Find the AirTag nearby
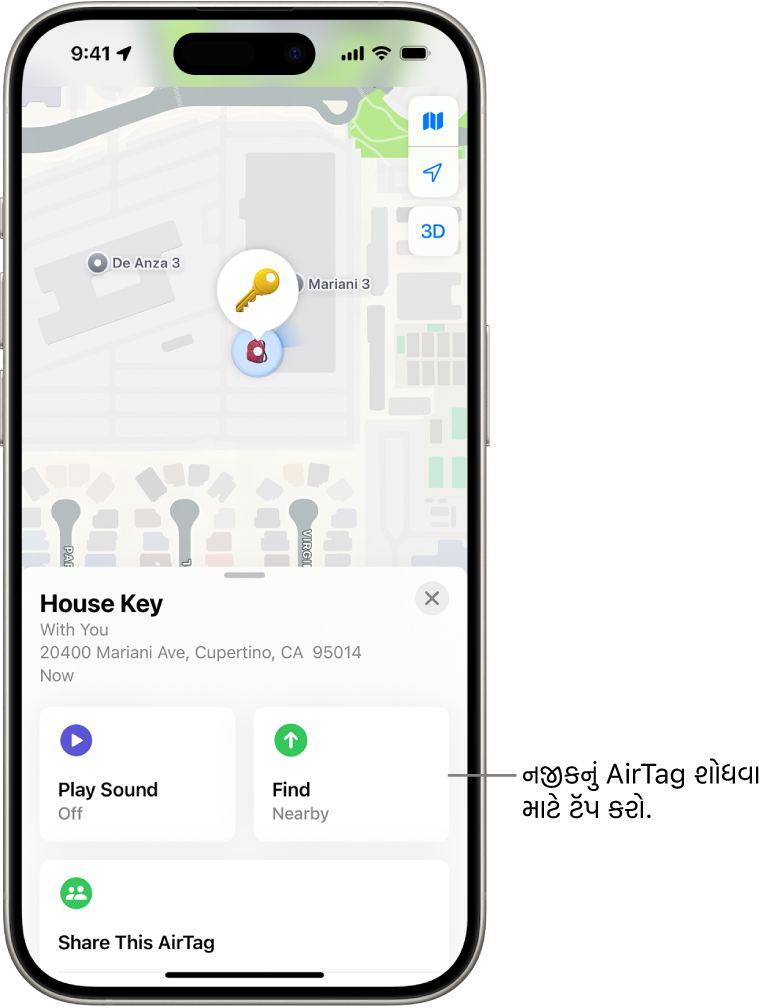This screenshot has width=774, height=1008. 351,774
